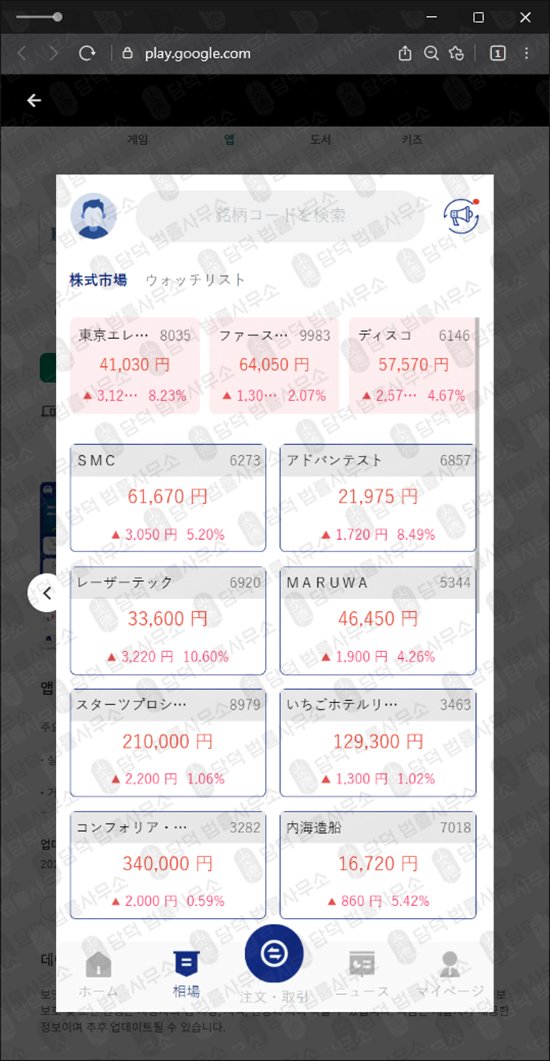Open the play.google.com address bar

[198, 53]
